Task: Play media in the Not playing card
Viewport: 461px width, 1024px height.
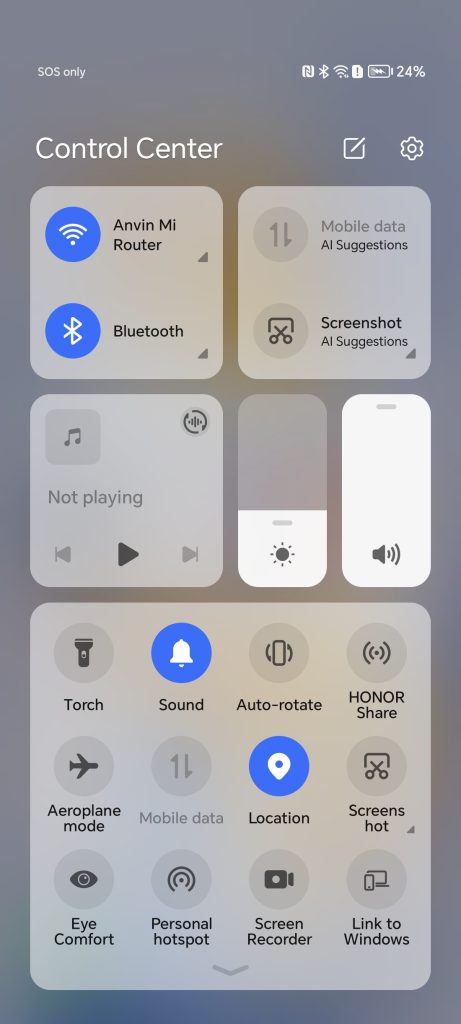Action: [127, 554]
